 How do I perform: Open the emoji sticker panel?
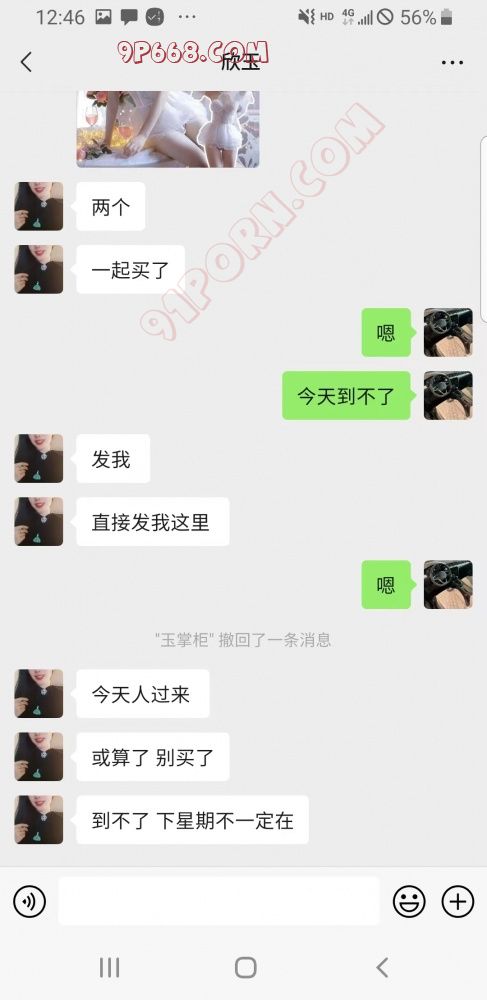(409, 902)
